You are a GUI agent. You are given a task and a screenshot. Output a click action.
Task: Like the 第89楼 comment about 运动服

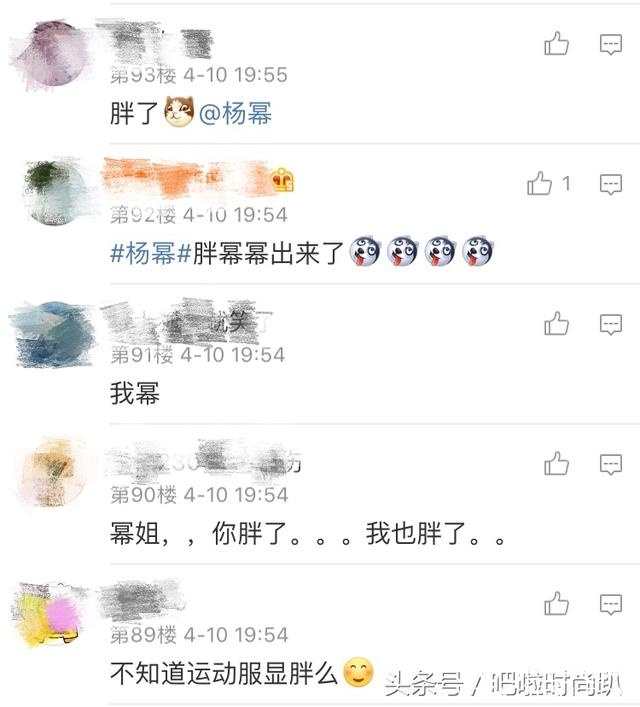[x=557, y=604]
